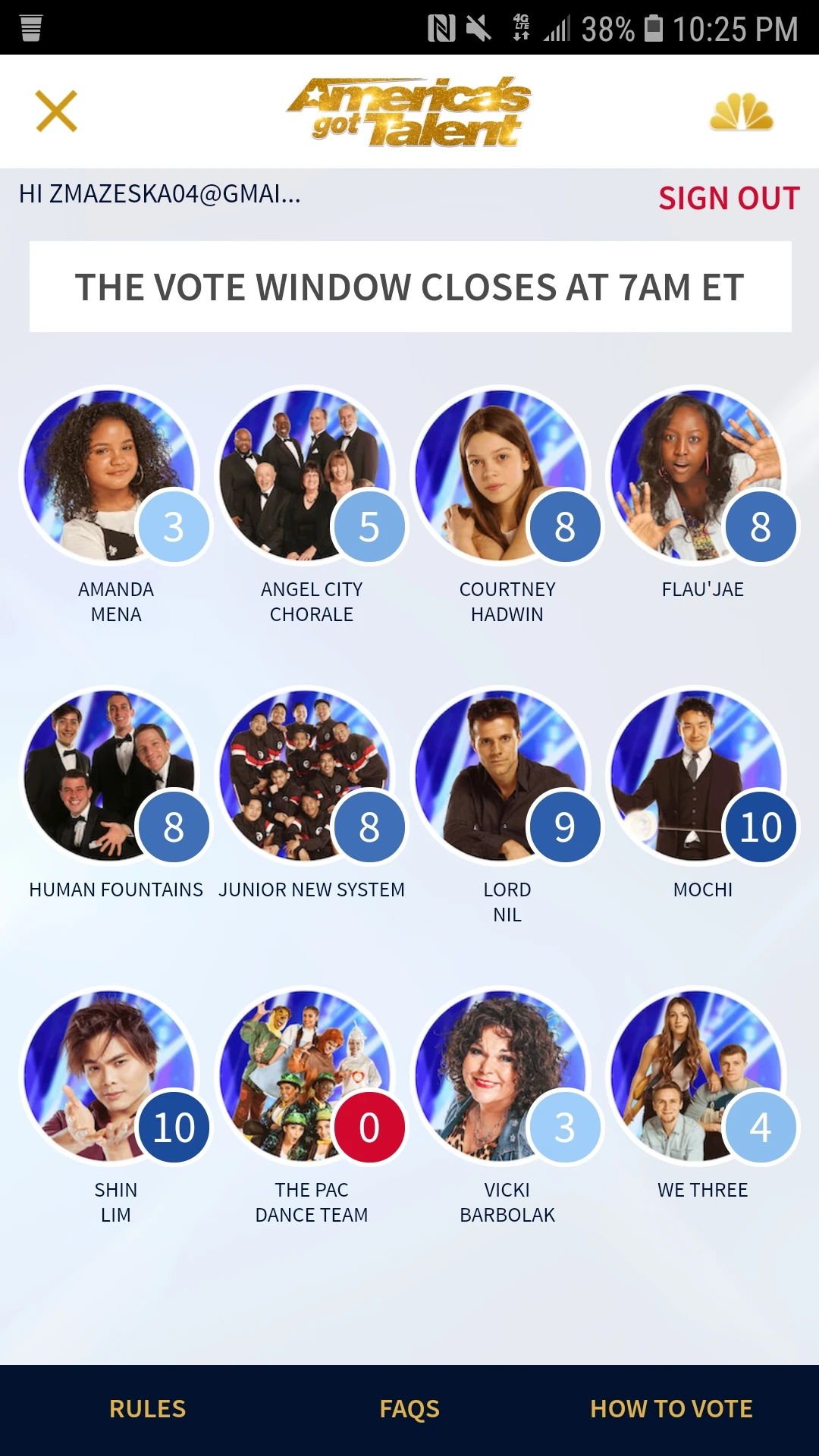This screenshot has width=819, height=1456.
Task: Open Lord Nil's voting tile
Action: [500, 776]
